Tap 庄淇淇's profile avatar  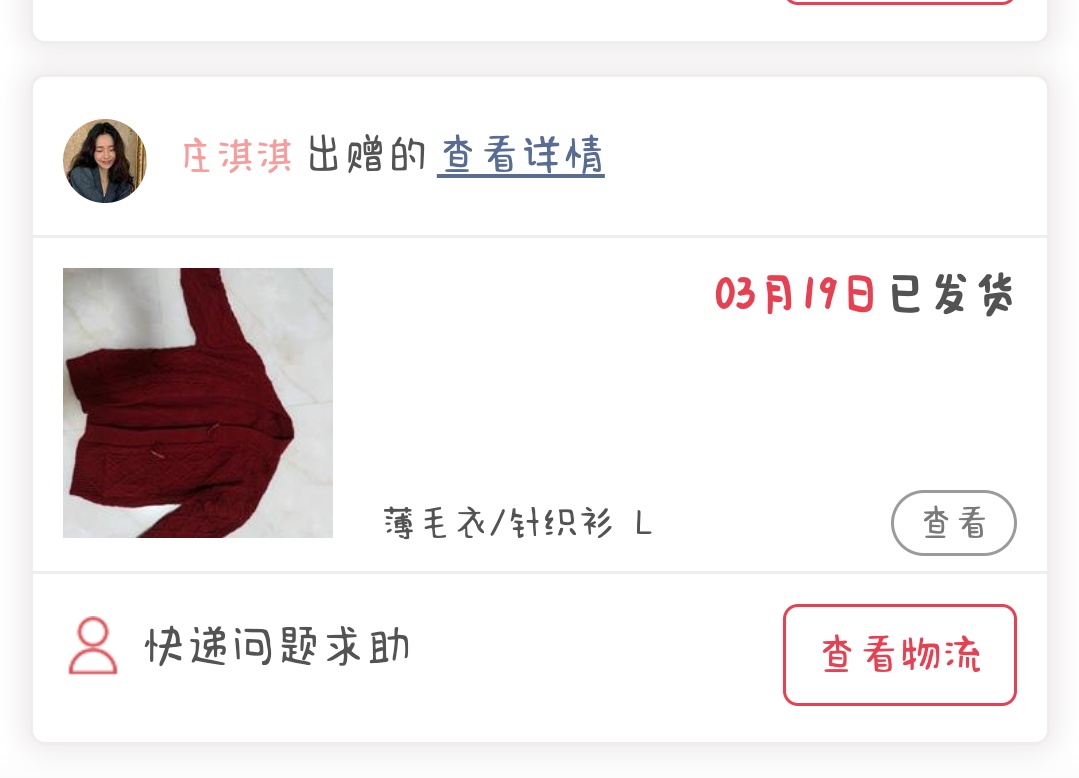[105, 160]
